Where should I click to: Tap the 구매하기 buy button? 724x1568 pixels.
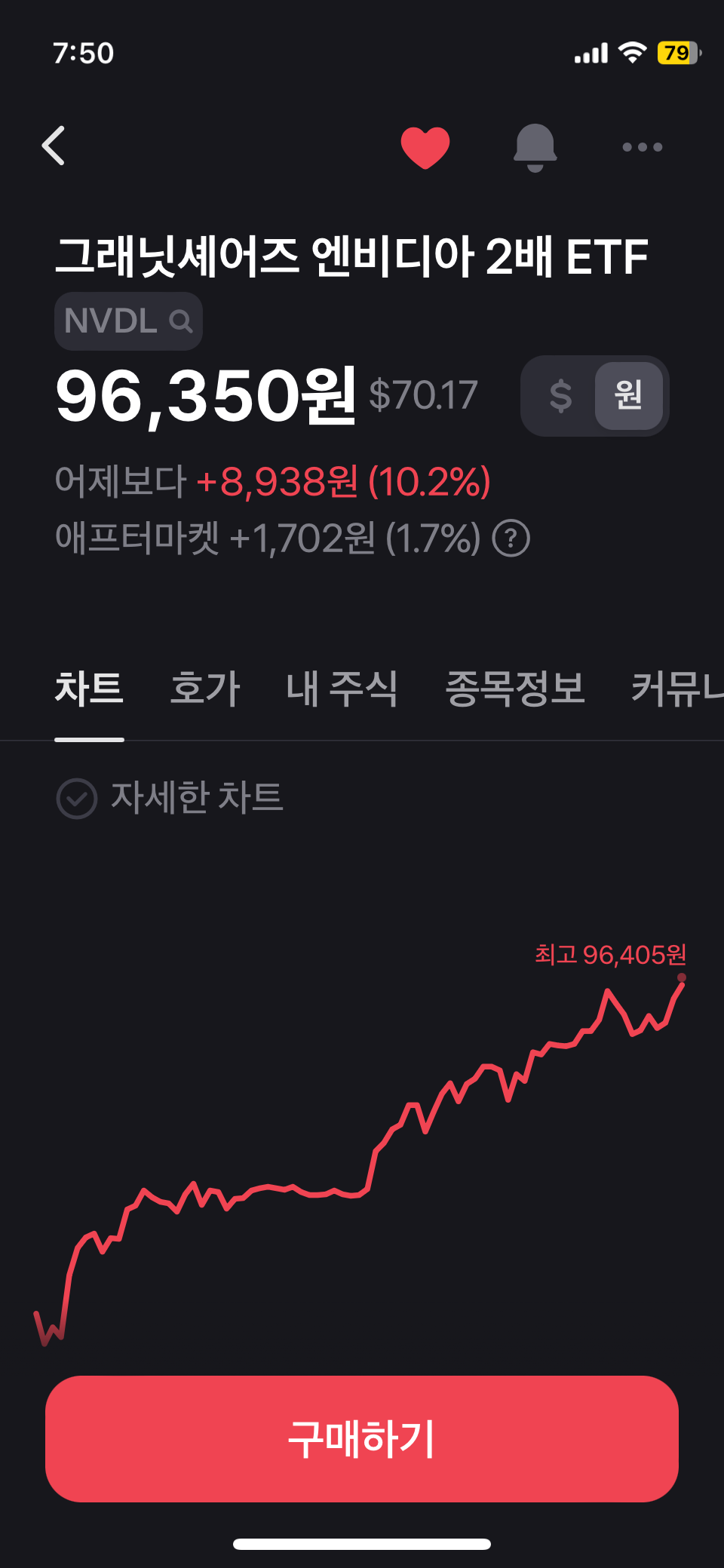click(x=362, y=1438)
